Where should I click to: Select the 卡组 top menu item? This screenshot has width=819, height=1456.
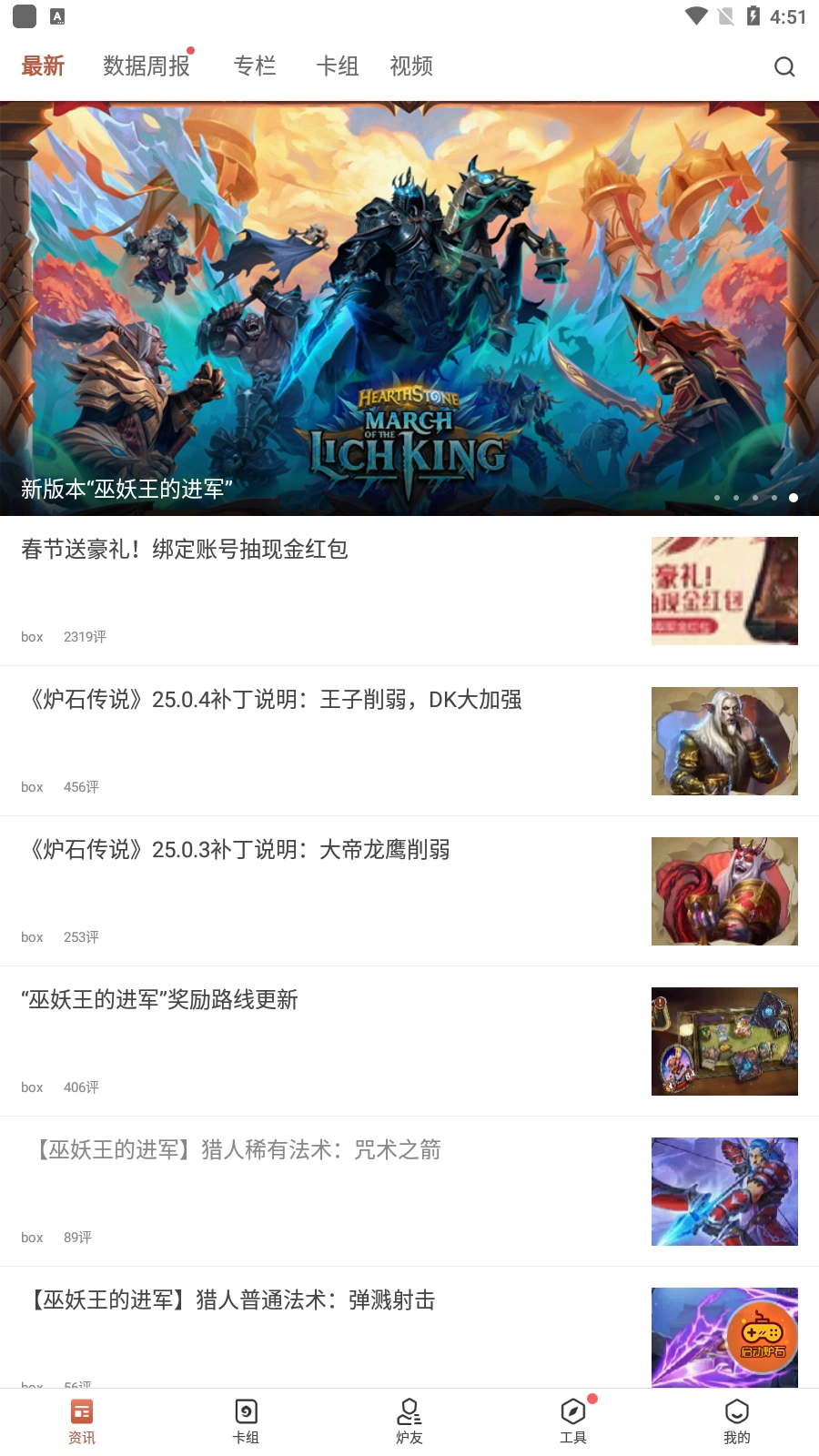click(337, 66)
